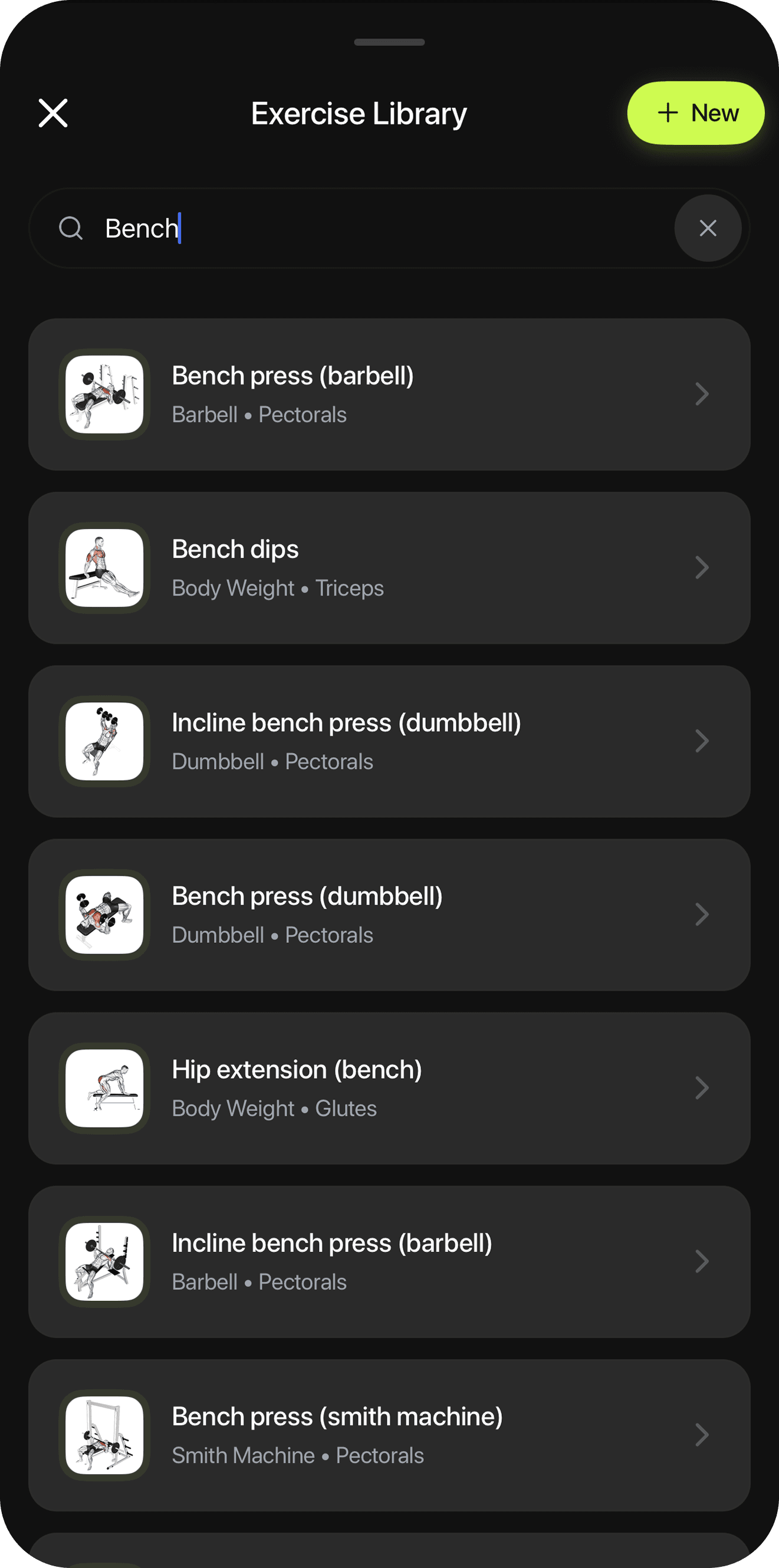779x1568 pixels.
Task: Clear the search field text
Action: tap(707, 228)
